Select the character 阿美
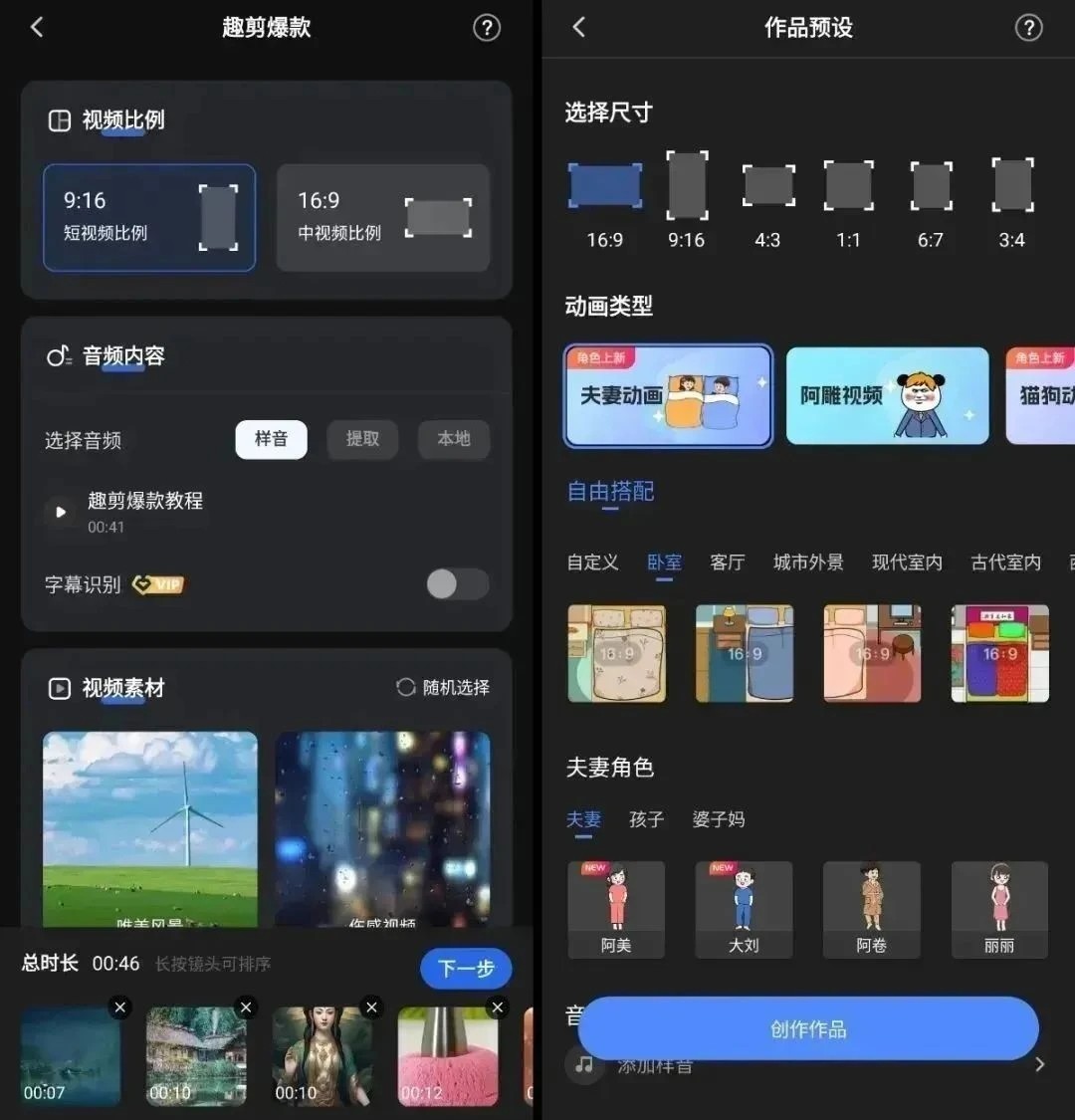 (616, 910)
